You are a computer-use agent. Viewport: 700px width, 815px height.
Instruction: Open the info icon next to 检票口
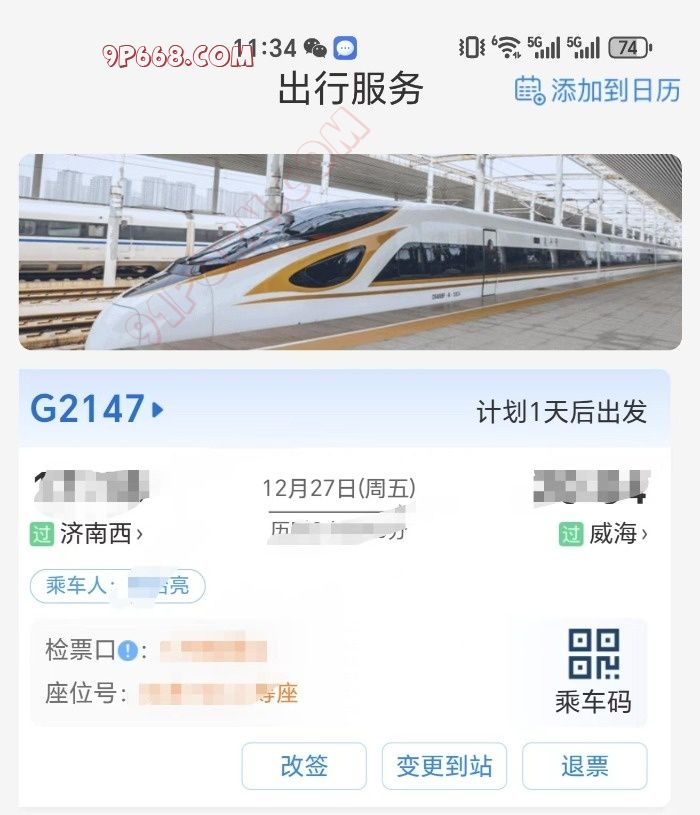pos(127,651)
